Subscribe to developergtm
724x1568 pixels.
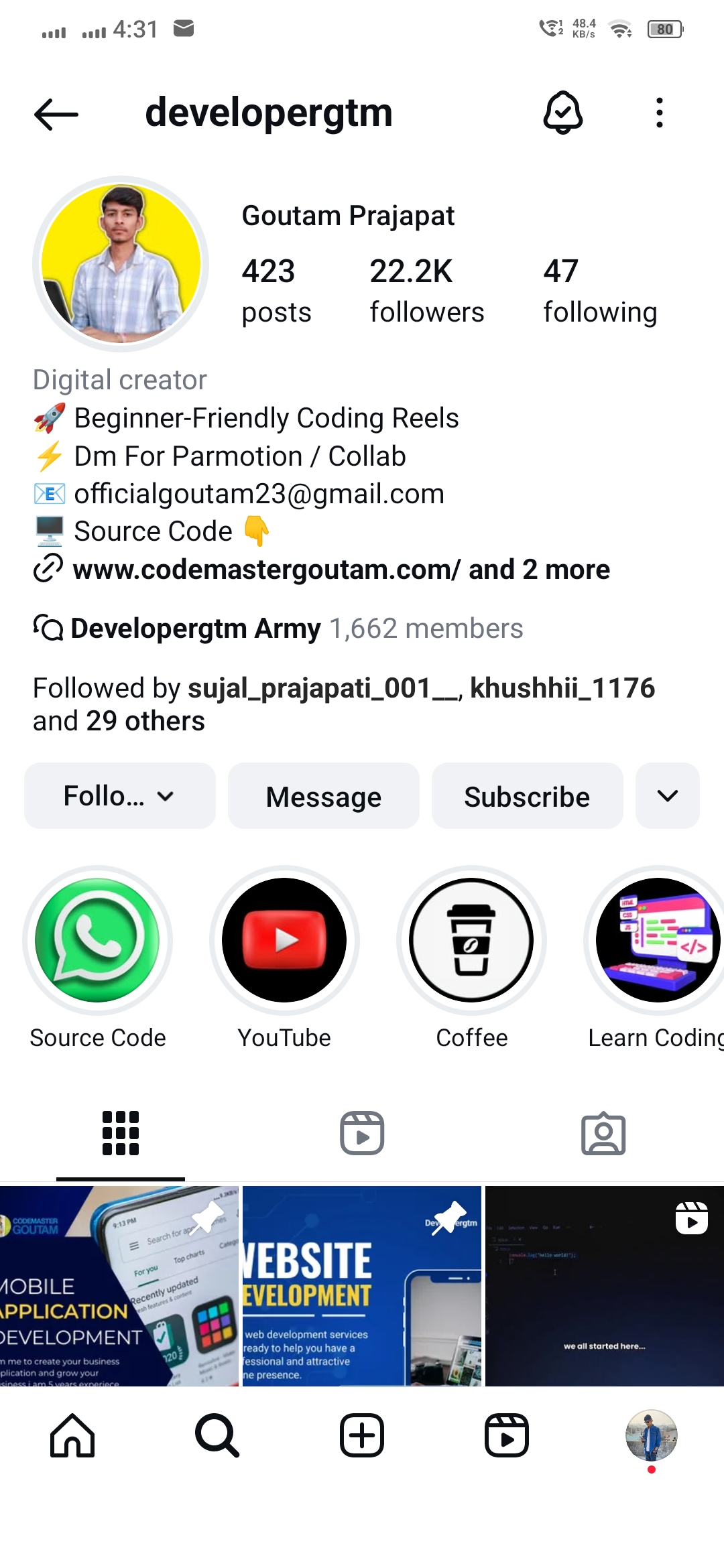tap(527, 796)
